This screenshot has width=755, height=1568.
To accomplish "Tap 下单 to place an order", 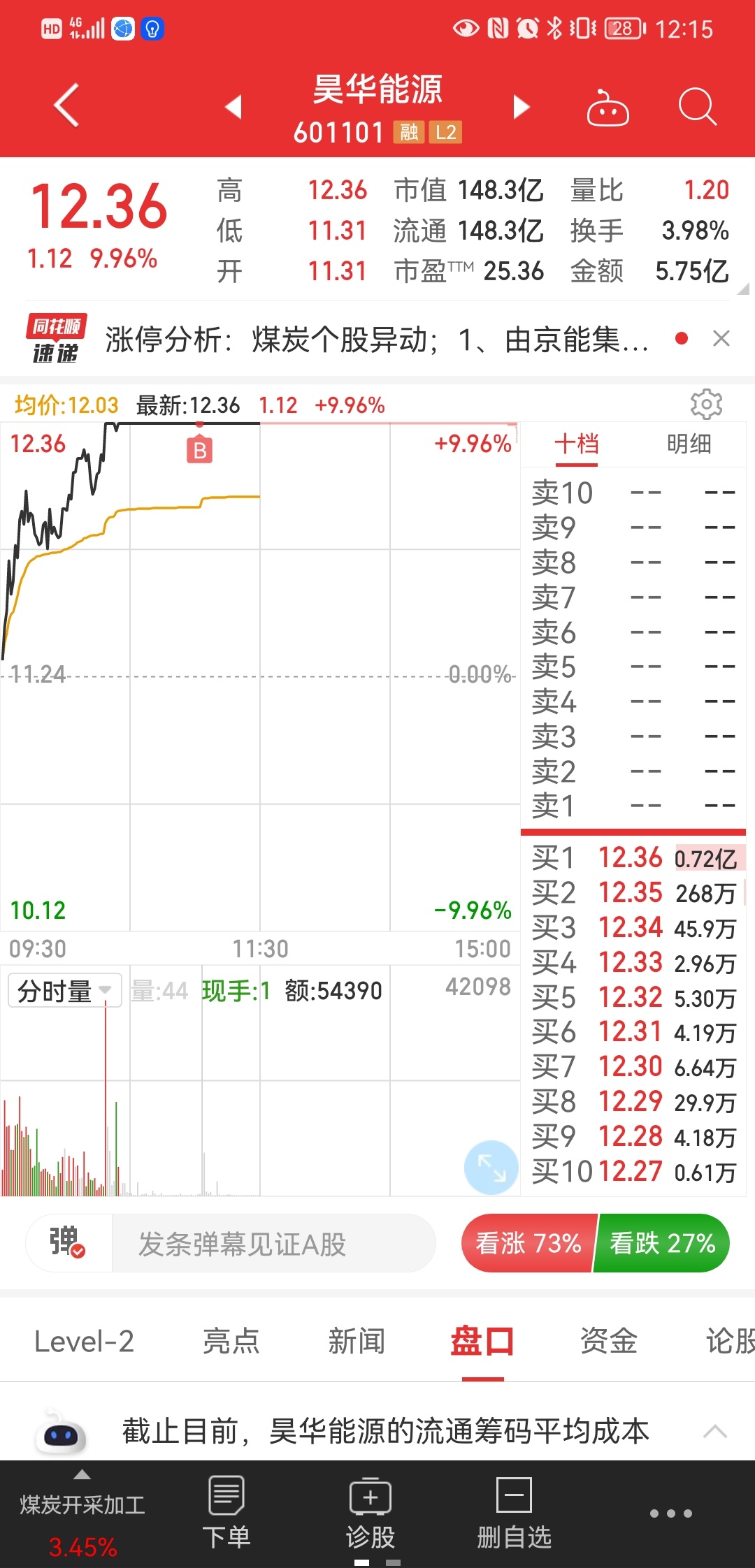I will 226,1512.
